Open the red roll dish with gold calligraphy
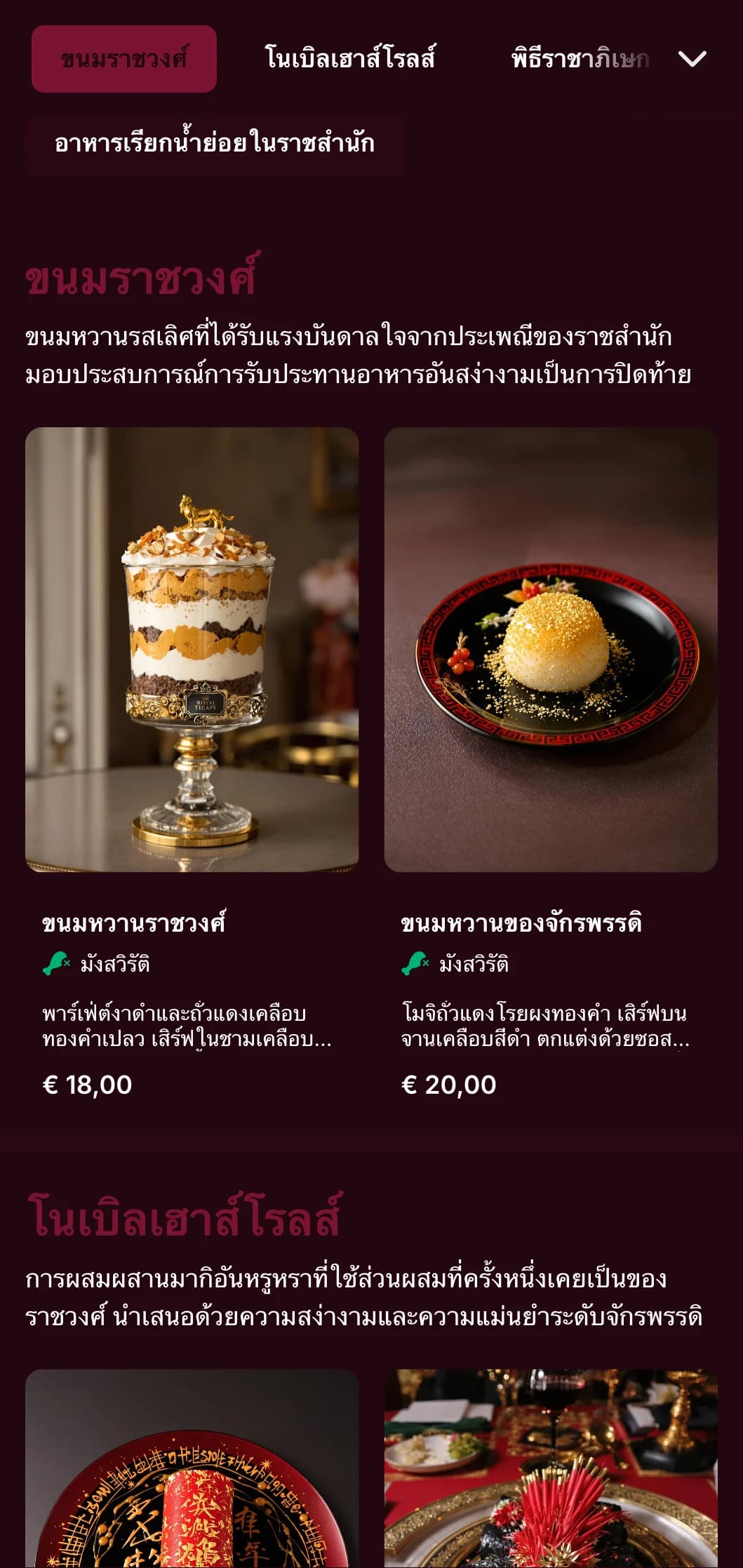This screenshot has width=743, height=1568. 192,1470
